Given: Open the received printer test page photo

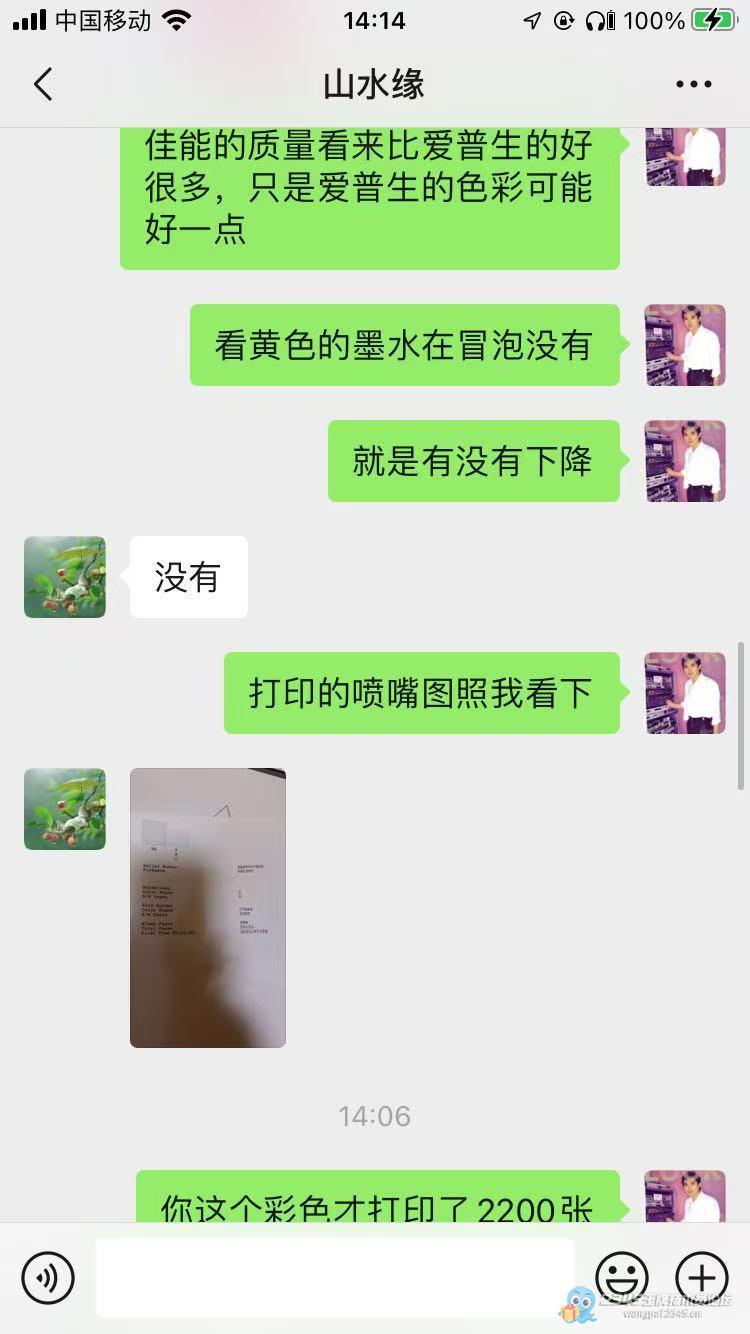Looking at the screenshot, I should point(208,907).
